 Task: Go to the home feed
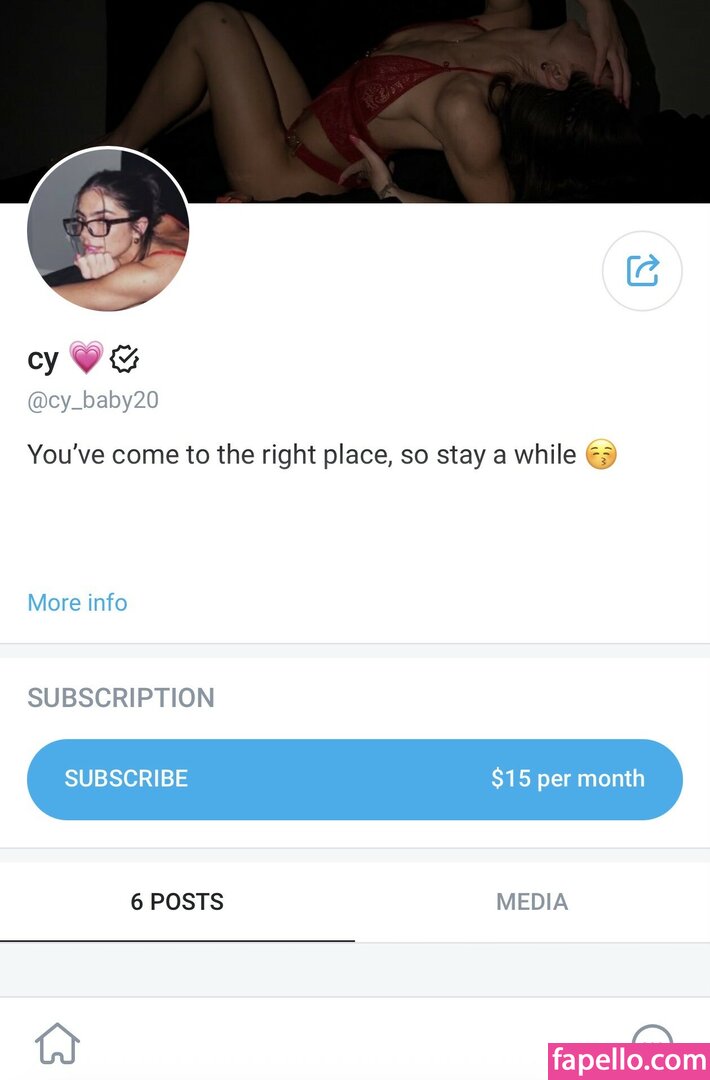(x=57, y=1044)
